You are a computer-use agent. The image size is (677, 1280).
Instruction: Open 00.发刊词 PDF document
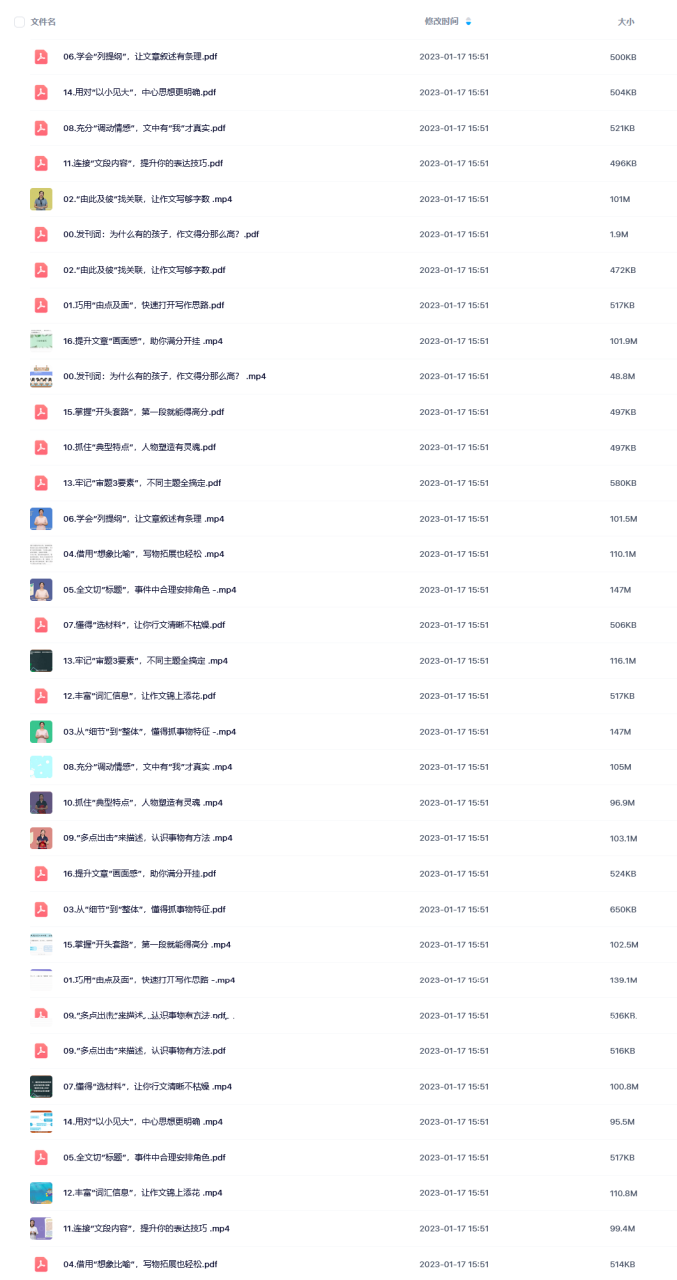point(160,234)
